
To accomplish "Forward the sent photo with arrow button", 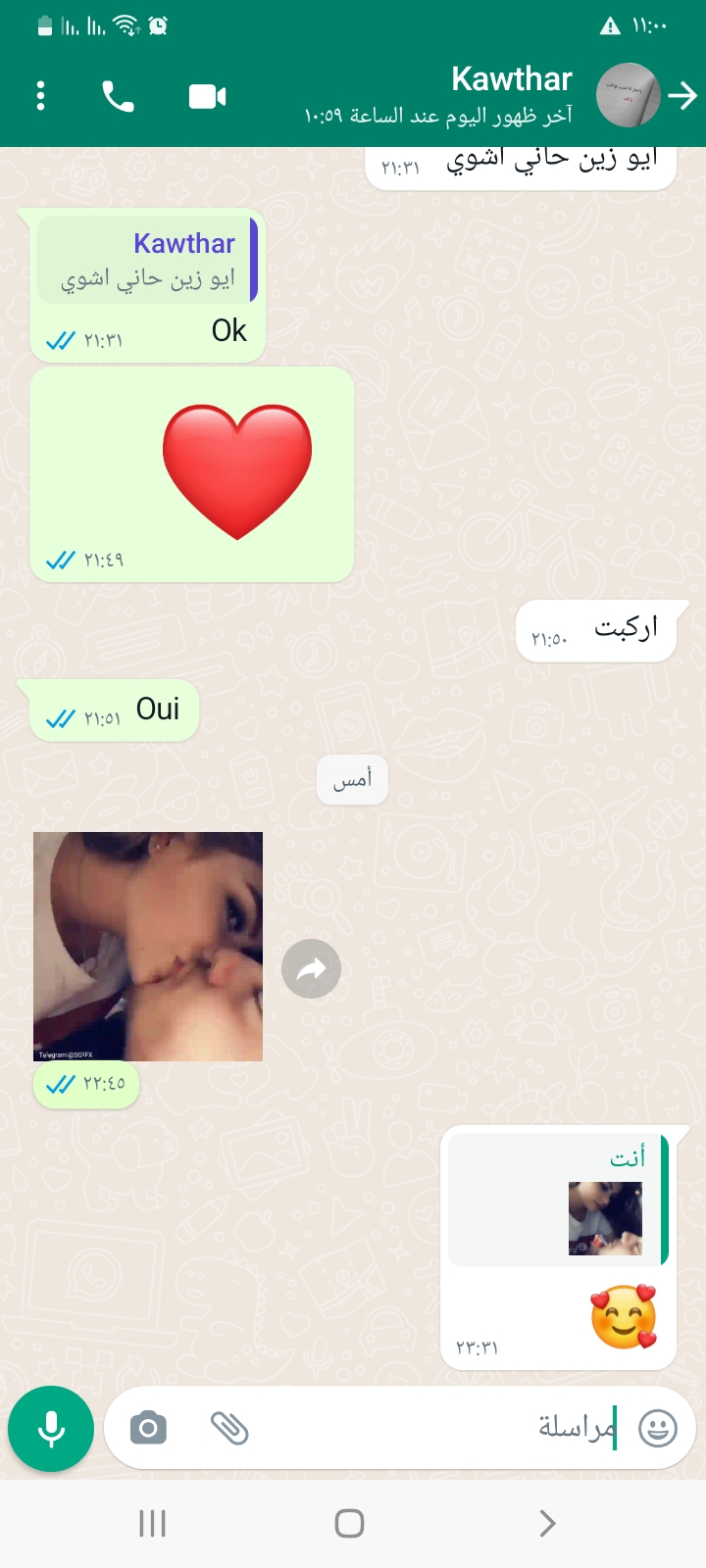I will pyautogui.click(x=311, y=969).
